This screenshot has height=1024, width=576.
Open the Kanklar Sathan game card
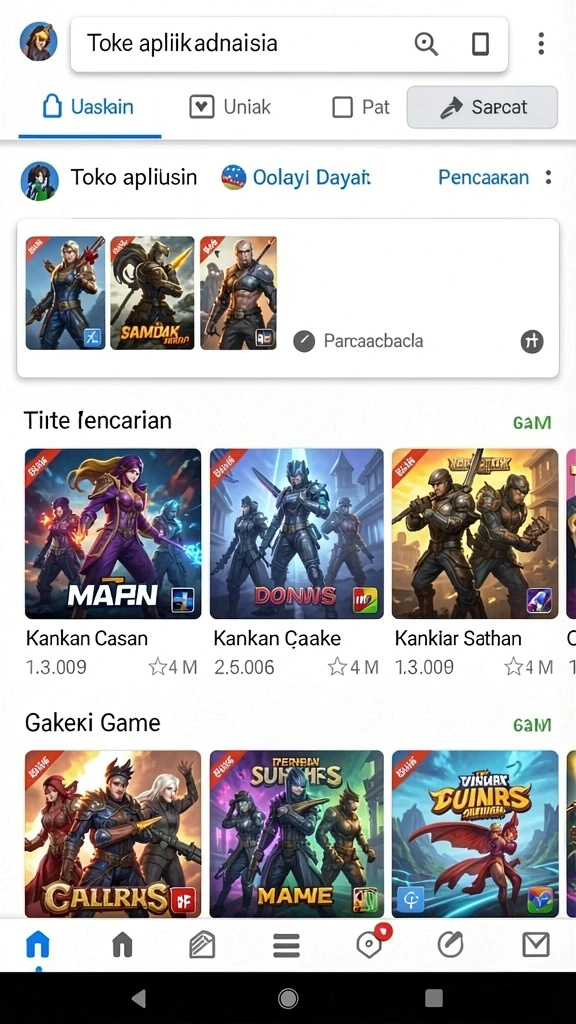pyautogui.click(x=475, y=562)
